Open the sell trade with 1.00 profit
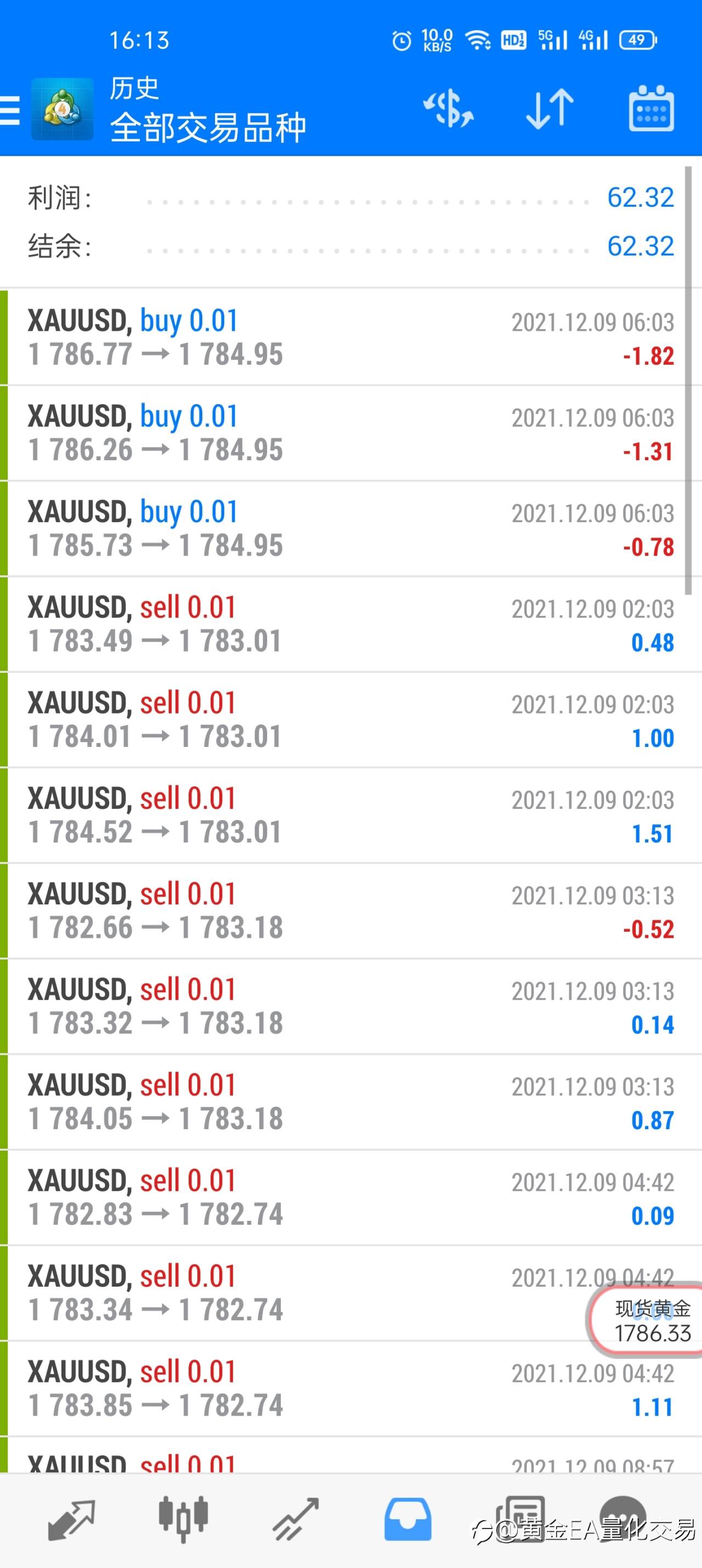Viewport: 702px width, 1568px height. tap(350, 720)
